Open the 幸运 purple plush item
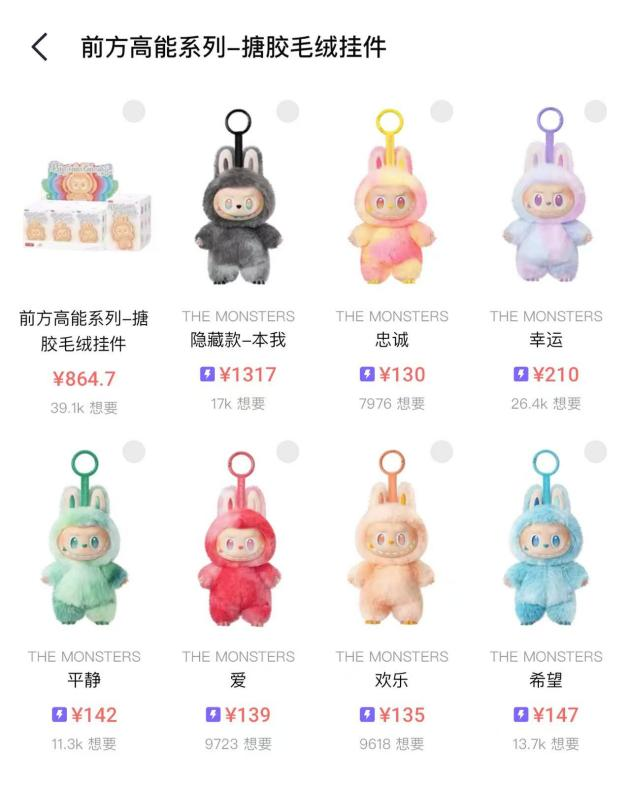 coord(546,200)
